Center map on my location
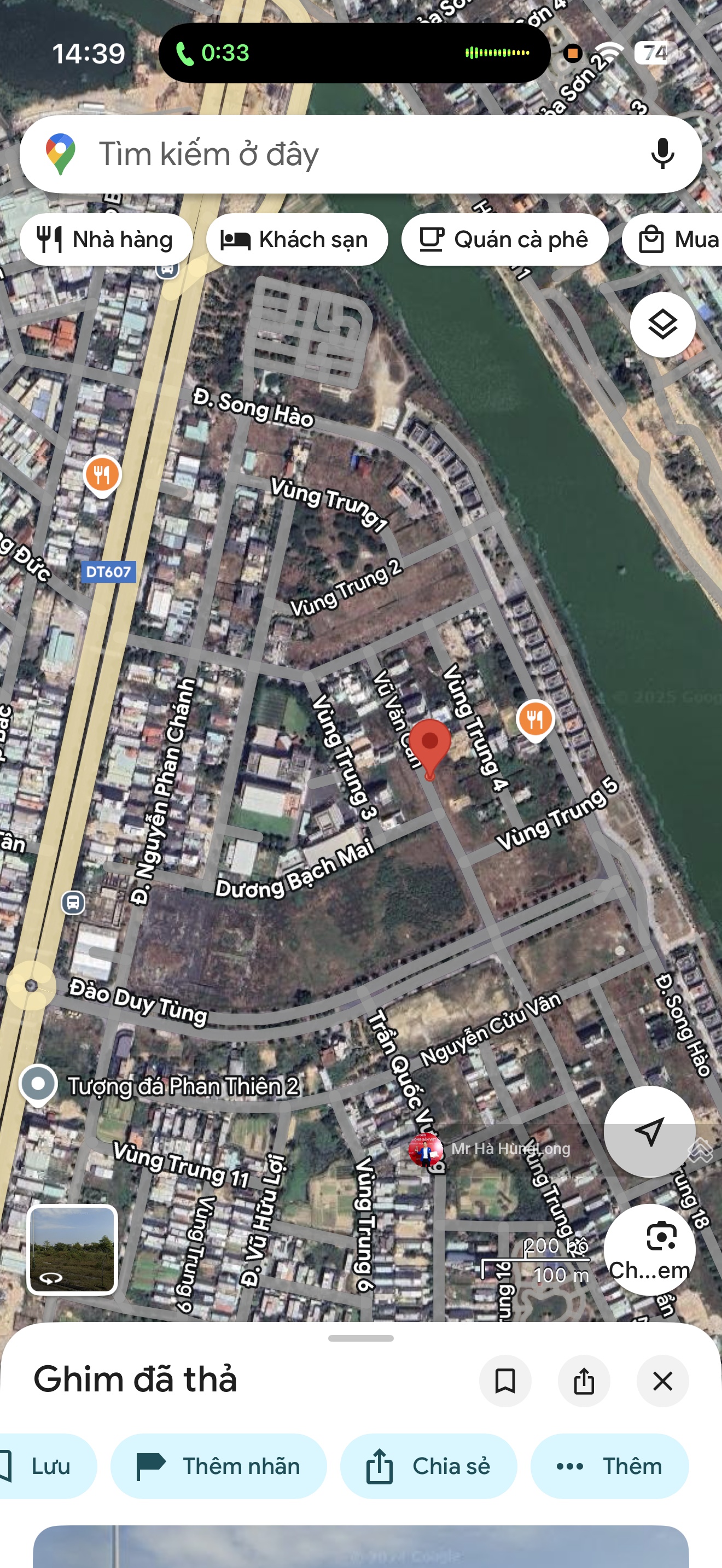The width and height of the screenshot is (722, 1568). click(x=649, y=1132)
